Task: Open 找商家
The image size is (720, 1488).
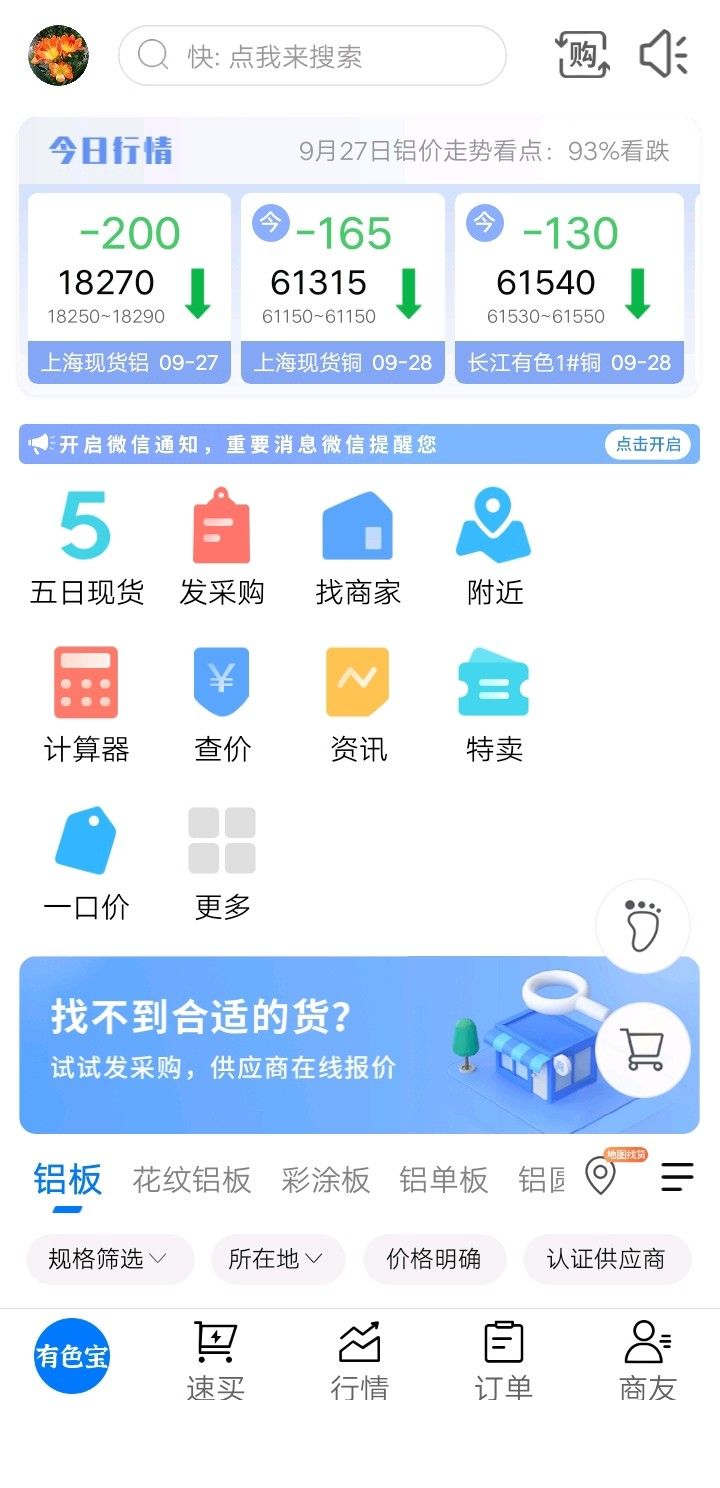Action: pyautogui.click(x=358, y=548)
